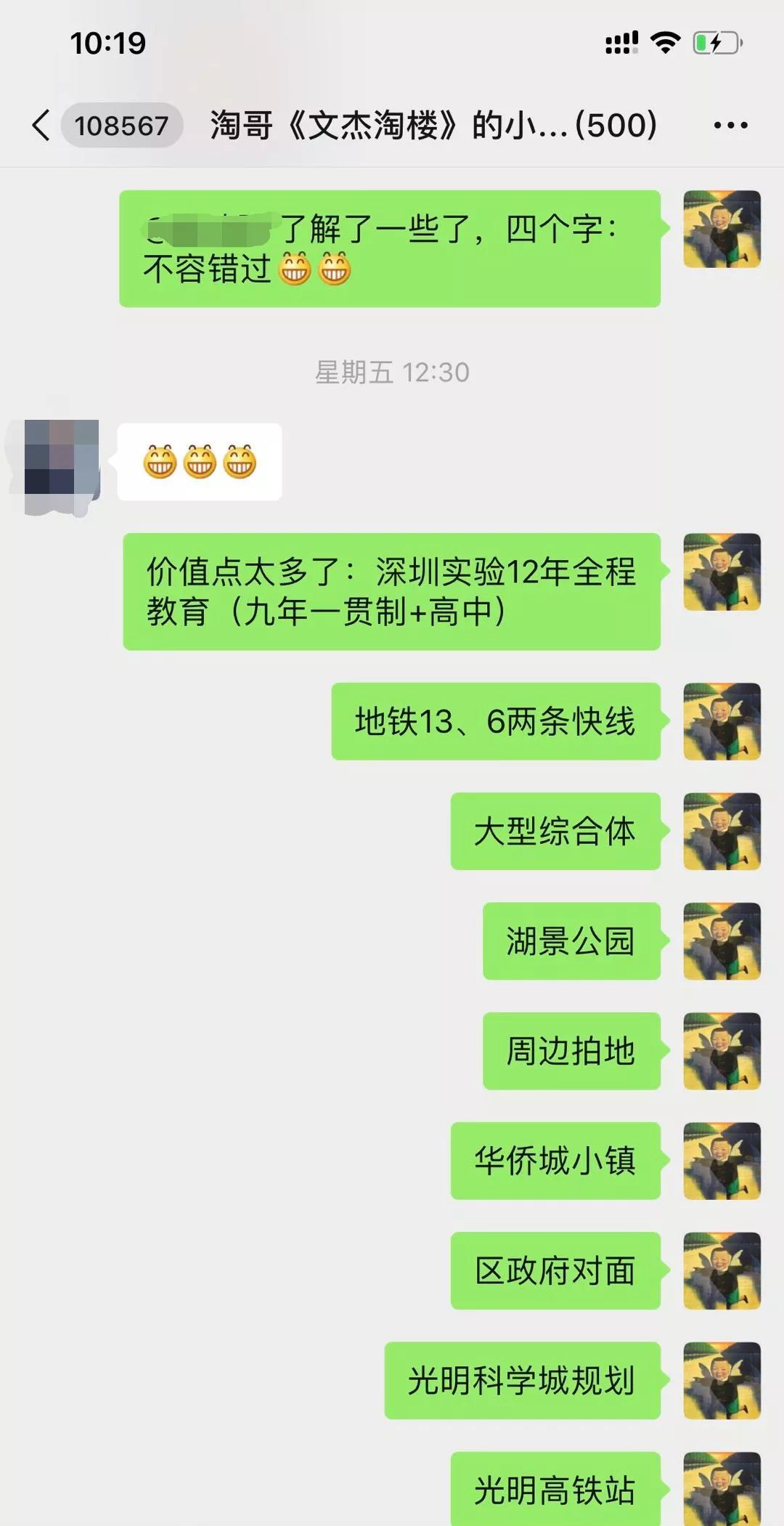The image size is (784, 1526).
Task: Tap the '108567' unread count badge
Action: coord(122,125)
